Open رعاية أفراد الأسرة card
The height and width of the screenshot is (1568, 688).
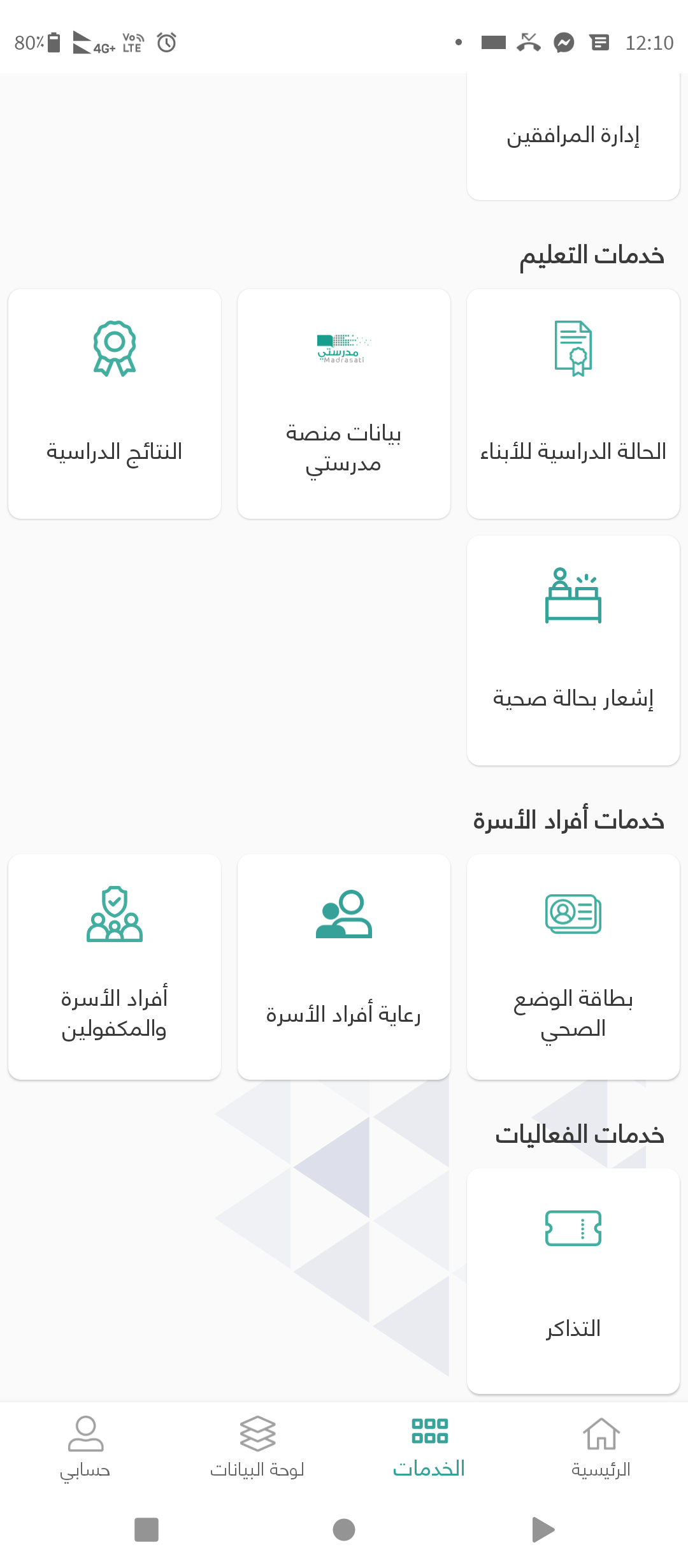coord(344,967)
